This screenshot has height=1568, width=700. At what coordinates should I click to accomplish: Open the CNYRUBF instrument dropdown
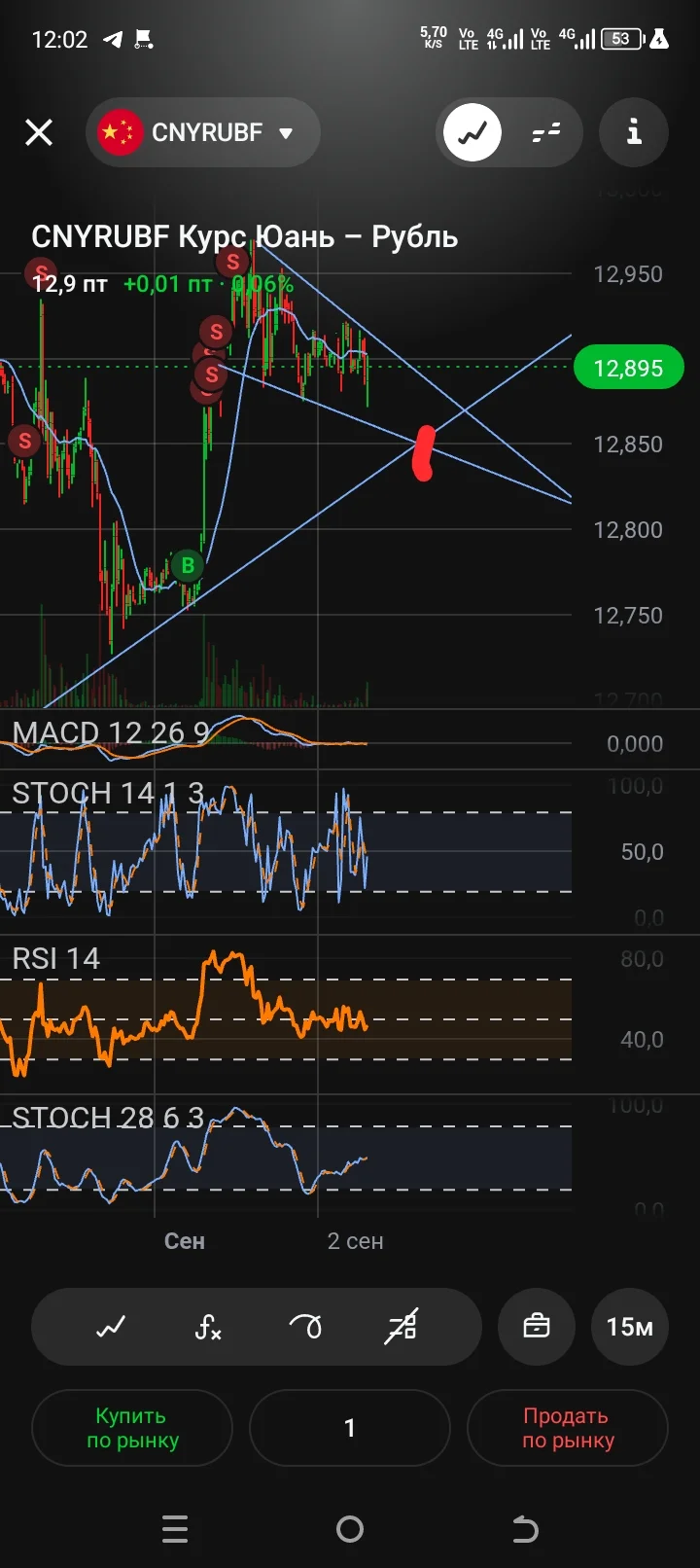coord(203,132)
